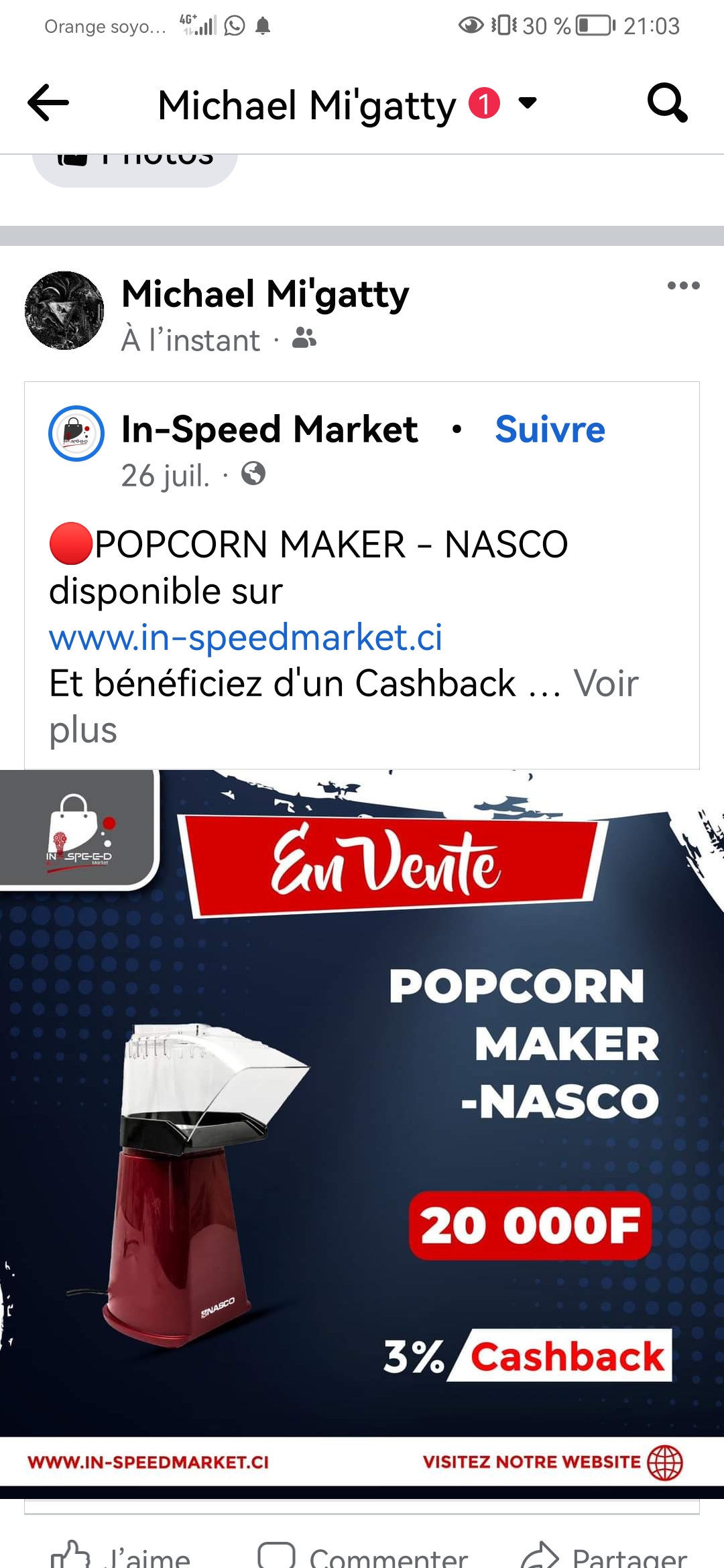Screen dimensions: 724x1568
Task: Open search in the profile header
Action: coord(667,103)
